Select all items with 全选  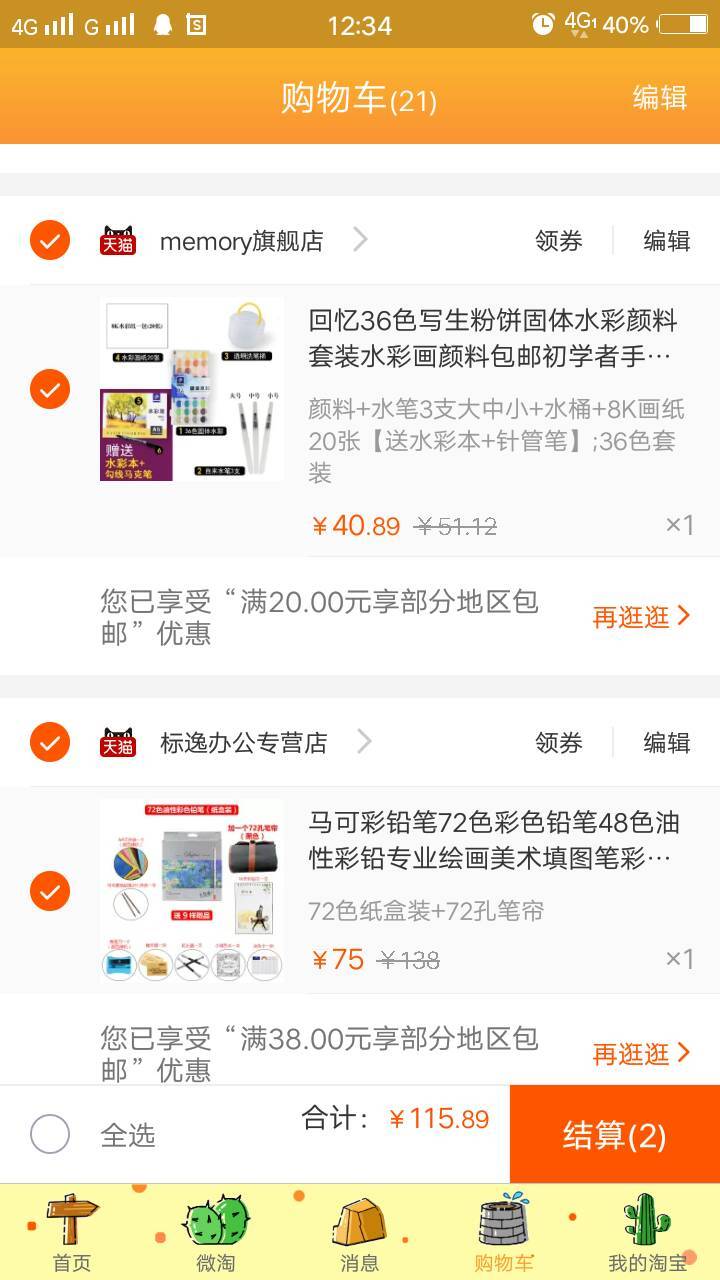[50, 1134]
